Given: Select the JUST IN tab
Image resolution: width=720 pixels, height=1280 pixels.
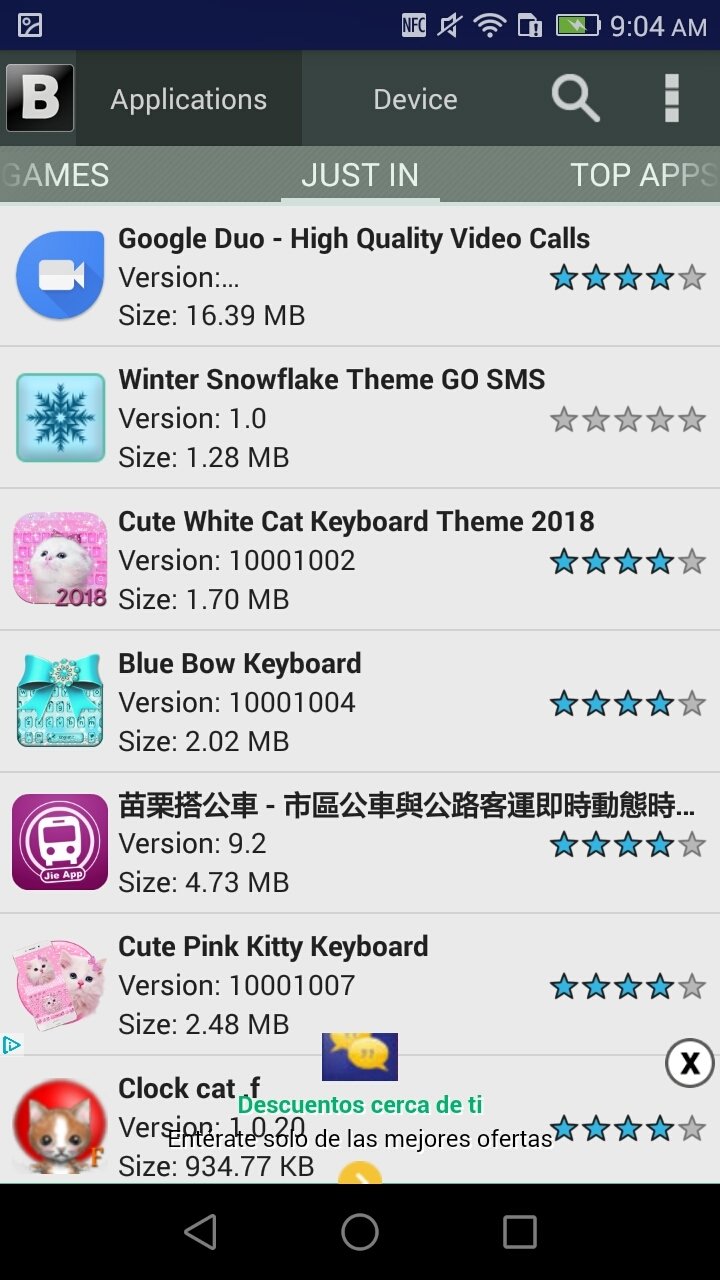Looking at the screenshot, I should point(360,175).
